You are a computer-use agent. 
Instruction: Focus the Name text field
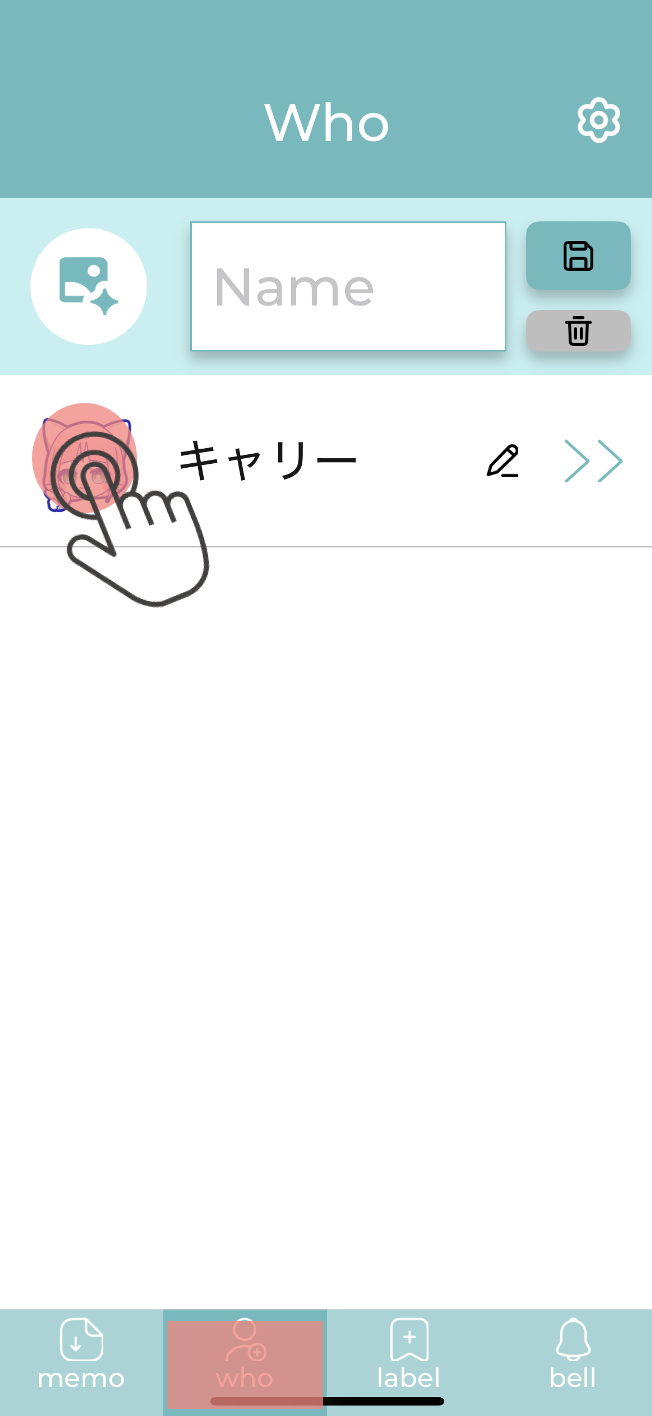point(348,287)
